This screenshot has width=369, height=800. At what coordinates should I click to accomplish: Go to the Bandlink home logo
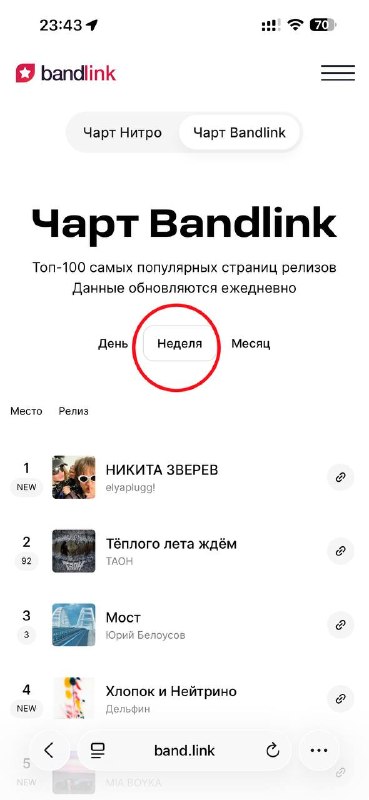[x=66, y=73]
